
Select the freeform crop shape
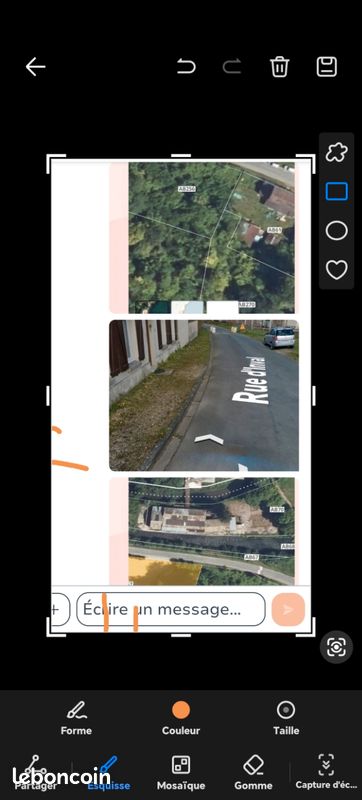[337, 152]
